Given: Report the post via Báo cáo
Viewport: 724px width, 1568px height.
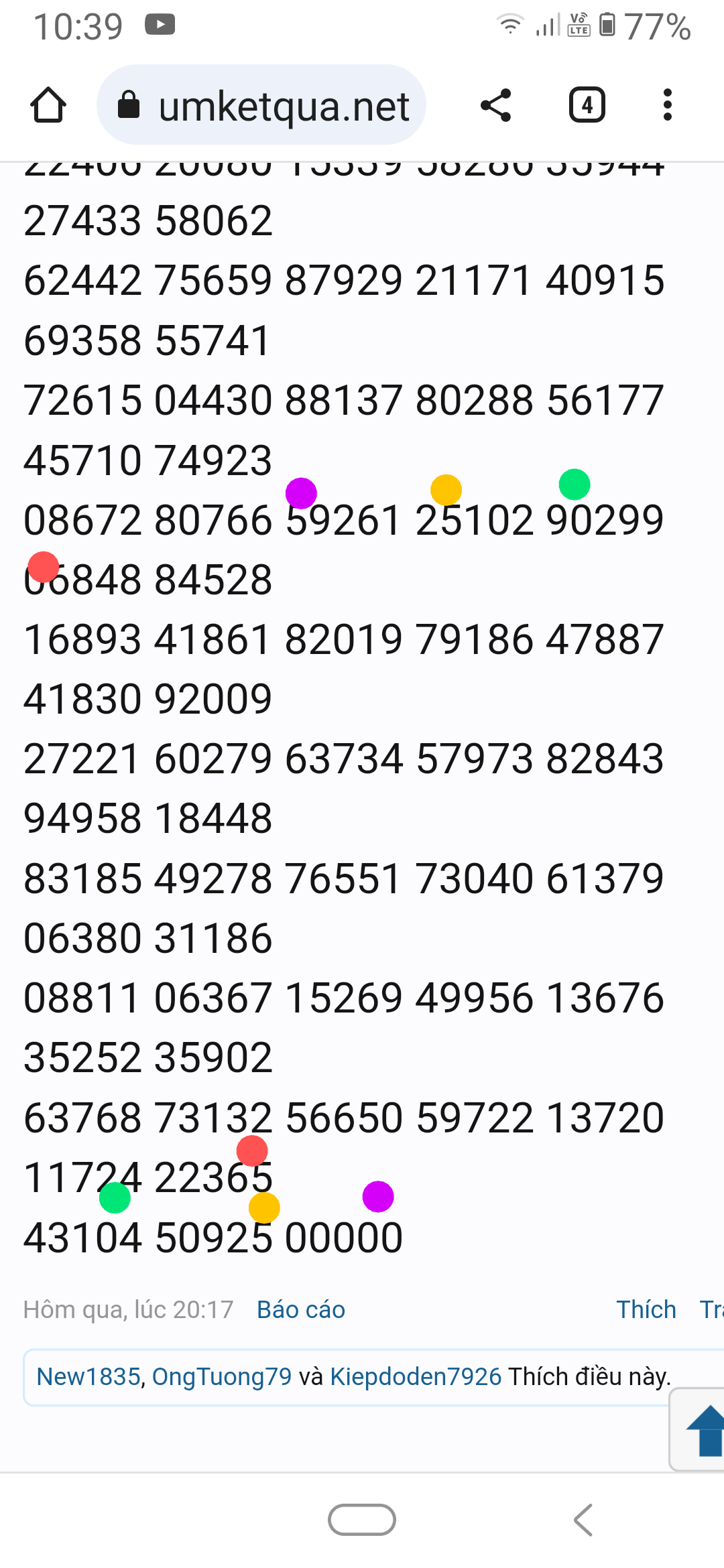Looking at the screenshot, I should [301, 1309].
